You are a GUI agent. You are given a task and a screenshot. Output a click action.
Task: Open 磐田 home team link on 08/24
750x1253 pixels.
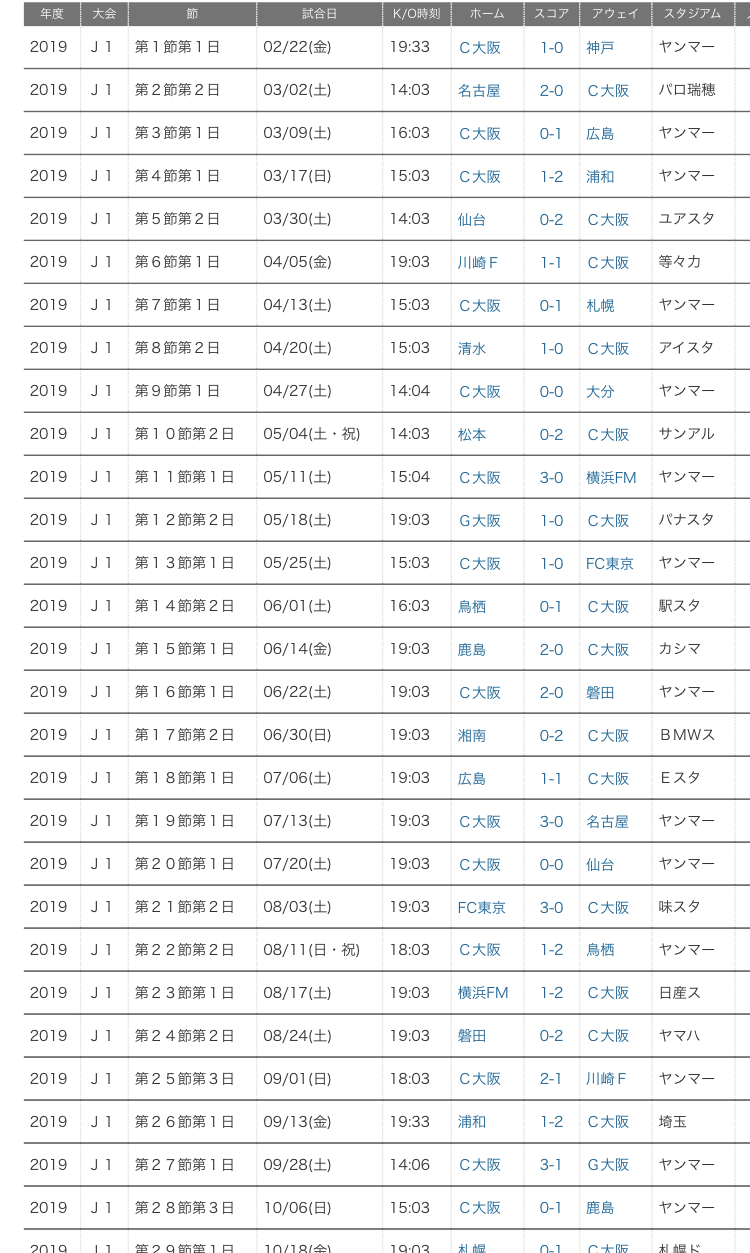point(471,1037)
